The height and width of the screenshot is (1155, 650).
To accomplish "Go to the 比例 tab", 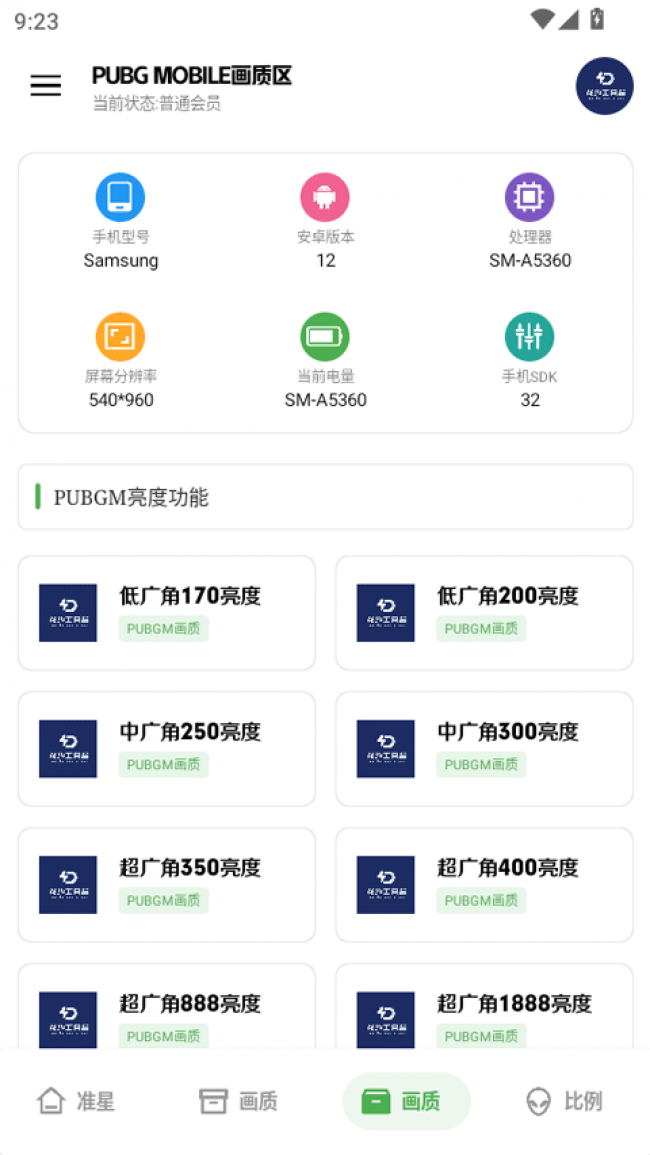I will tap(565, 1101).
